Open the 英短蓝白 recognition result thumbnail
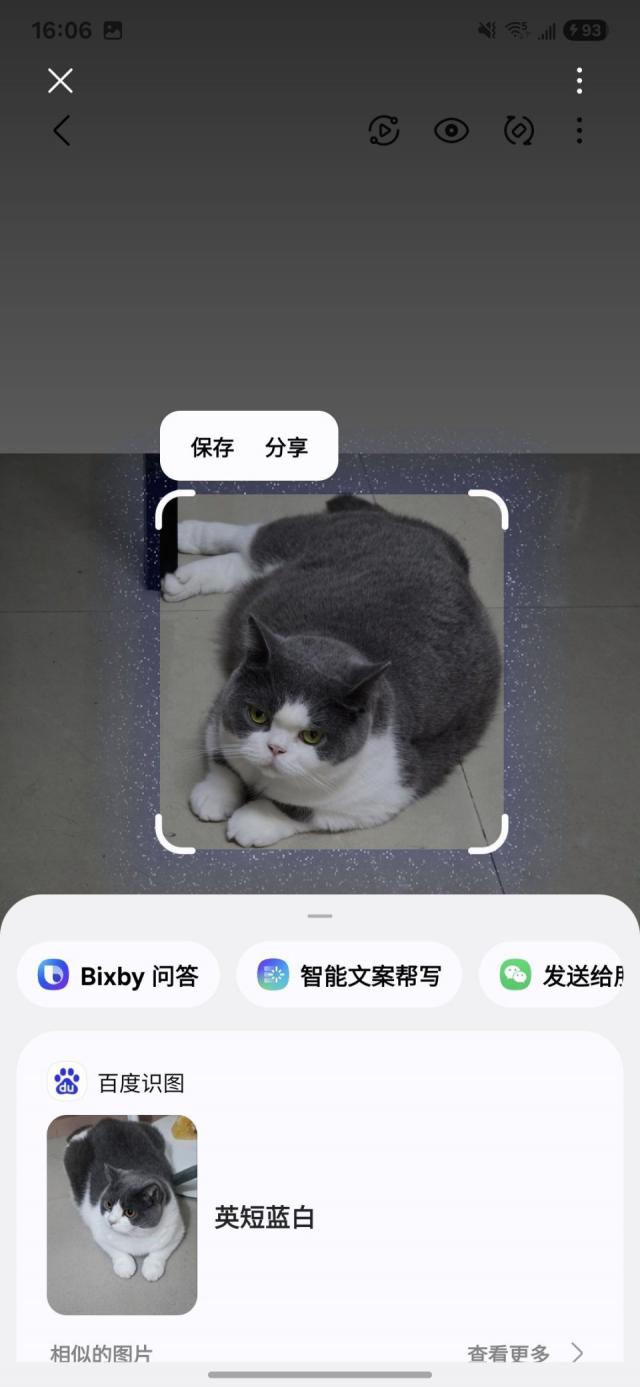 click(122, 1214)
